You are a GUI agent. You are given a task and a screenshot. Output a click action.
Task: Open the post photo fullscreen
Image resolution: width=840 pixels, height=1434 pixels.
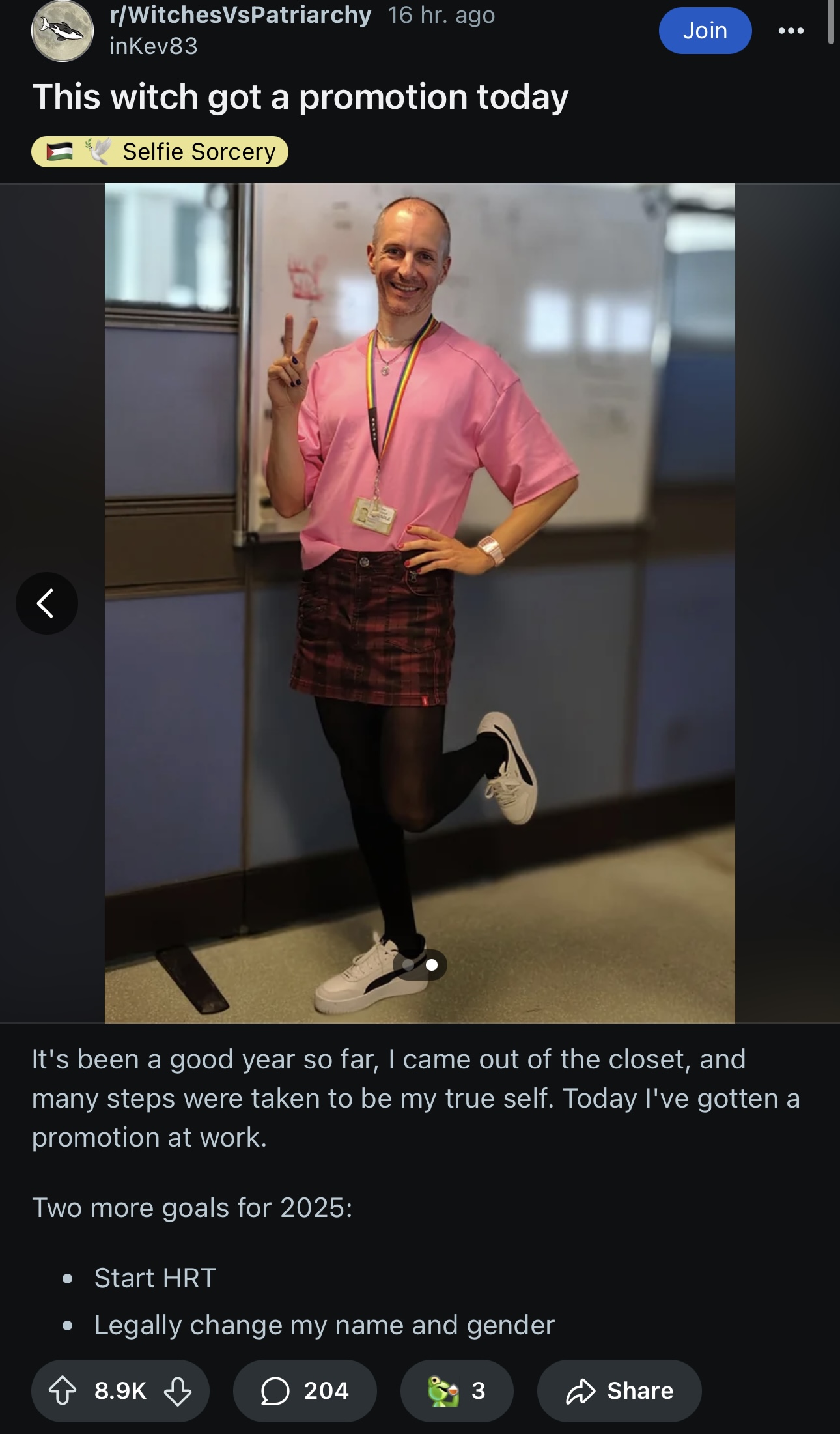420,603
